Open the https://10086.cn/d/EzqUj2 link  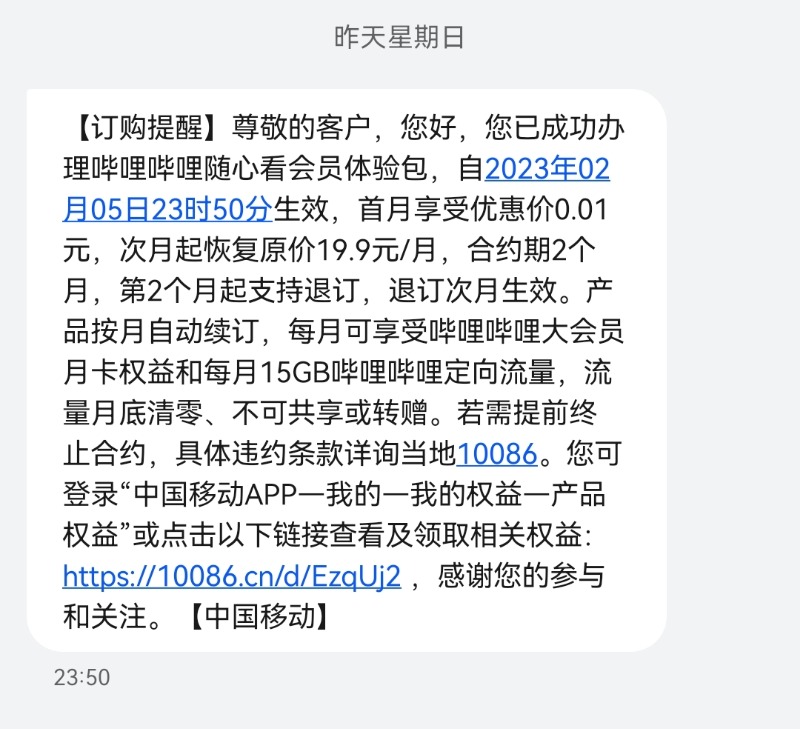click(231, 577)
